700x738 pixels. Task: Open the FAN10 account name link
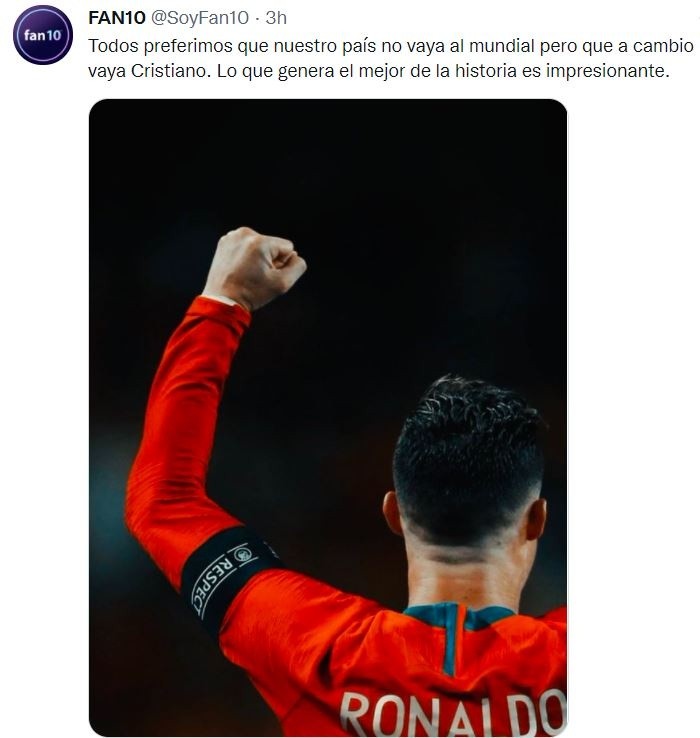click(117, 19)
